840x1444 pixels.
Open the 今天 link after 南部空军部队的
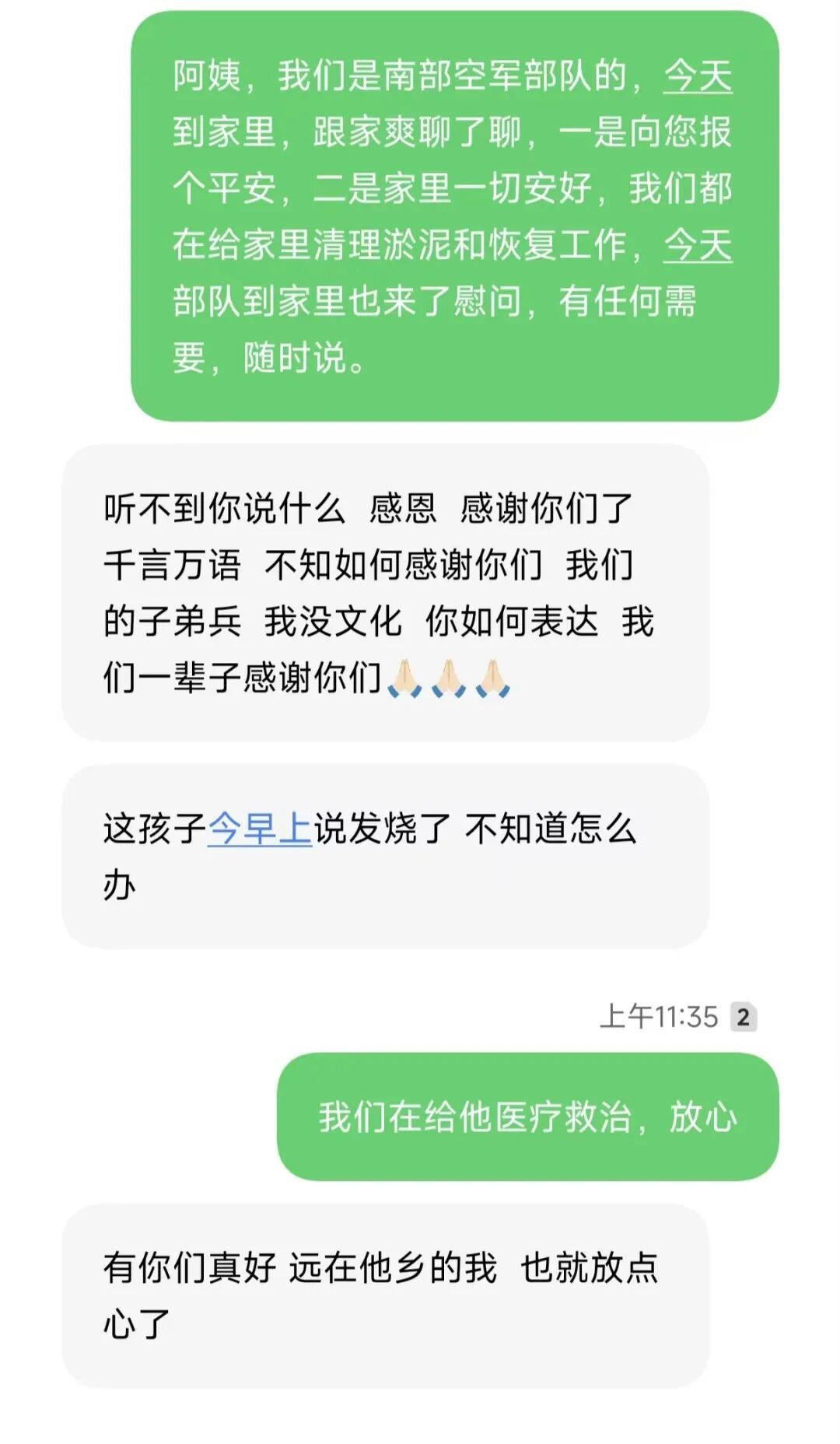coord(698,76)
